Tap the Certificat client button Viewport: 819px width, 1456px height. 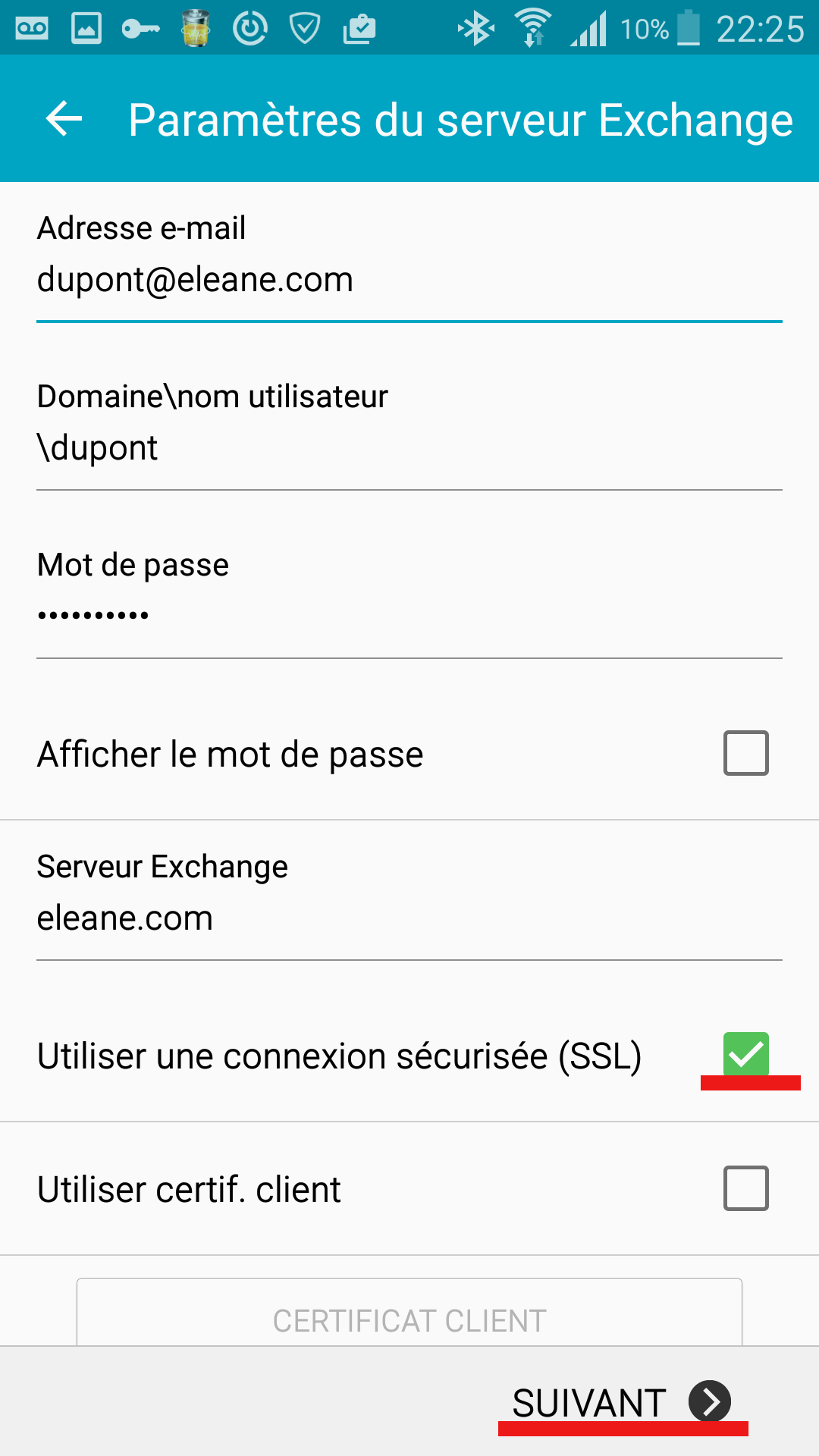pos(409,1313)
